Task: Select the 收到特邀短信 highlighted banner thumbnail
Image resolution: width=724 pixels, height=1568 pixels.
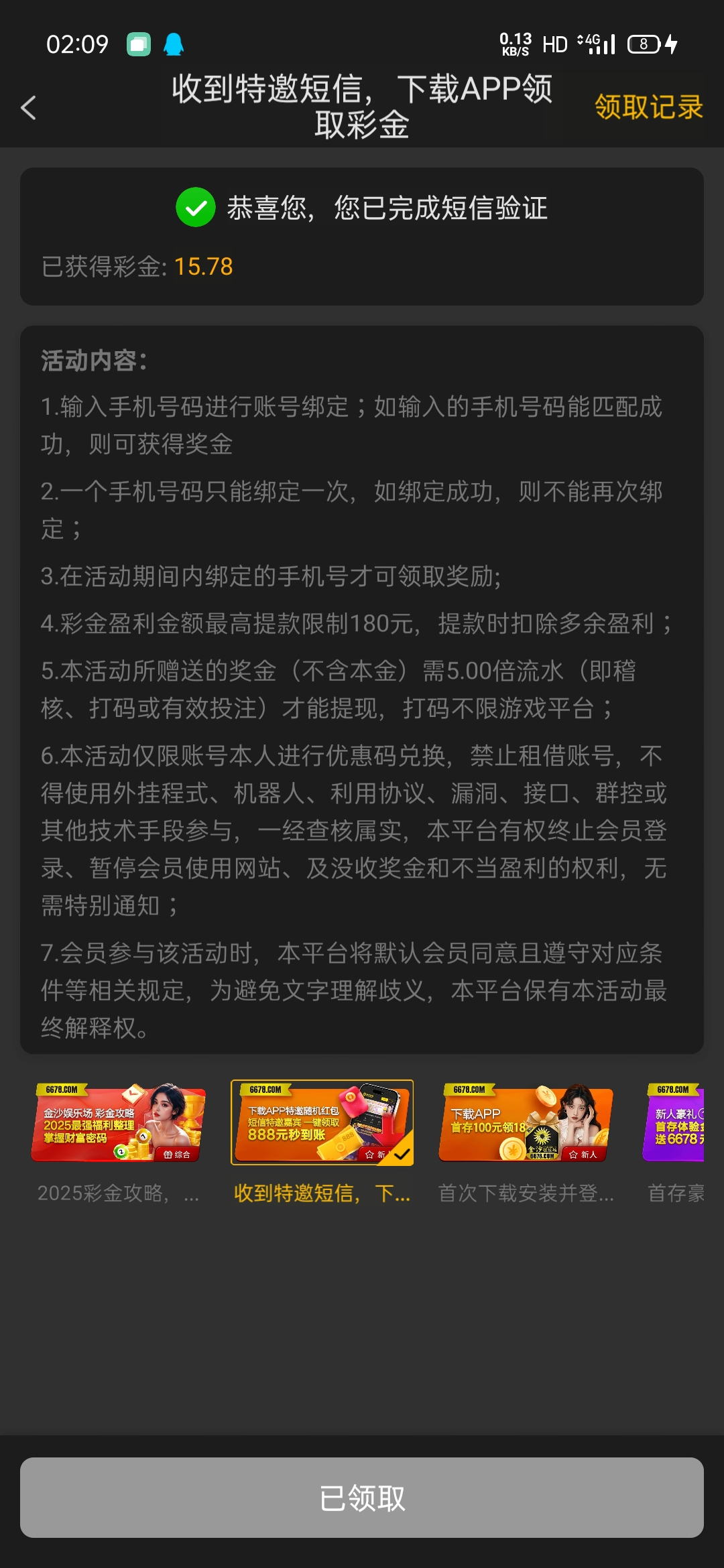Action: tap(322, 1122)
